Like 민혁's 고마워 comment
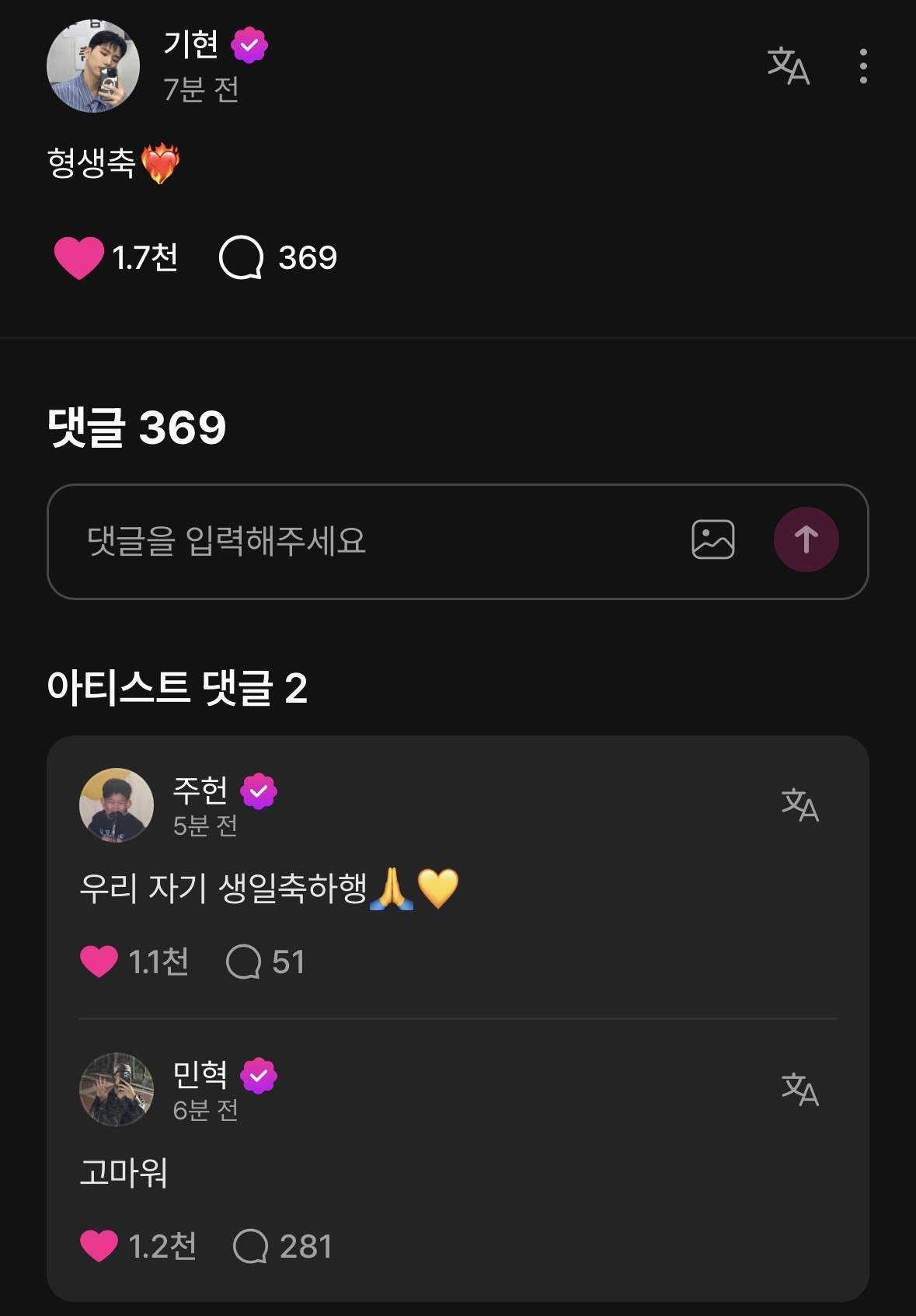Screen dimensions: 916x1316 (x=99, y=1246)
